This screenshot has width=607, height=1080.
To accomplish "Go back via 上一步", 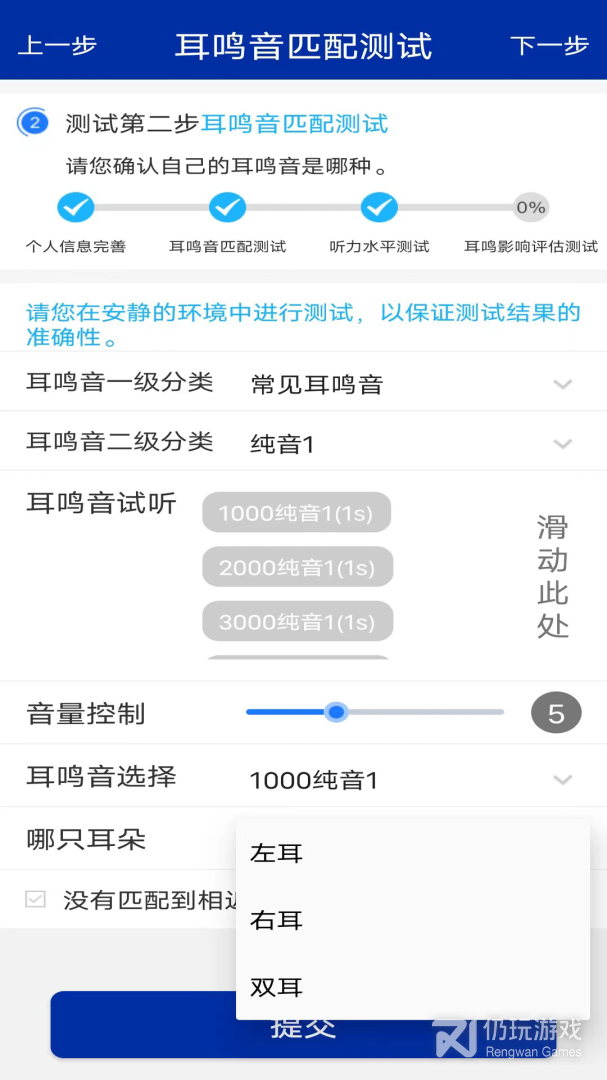I will click(57, 45).
